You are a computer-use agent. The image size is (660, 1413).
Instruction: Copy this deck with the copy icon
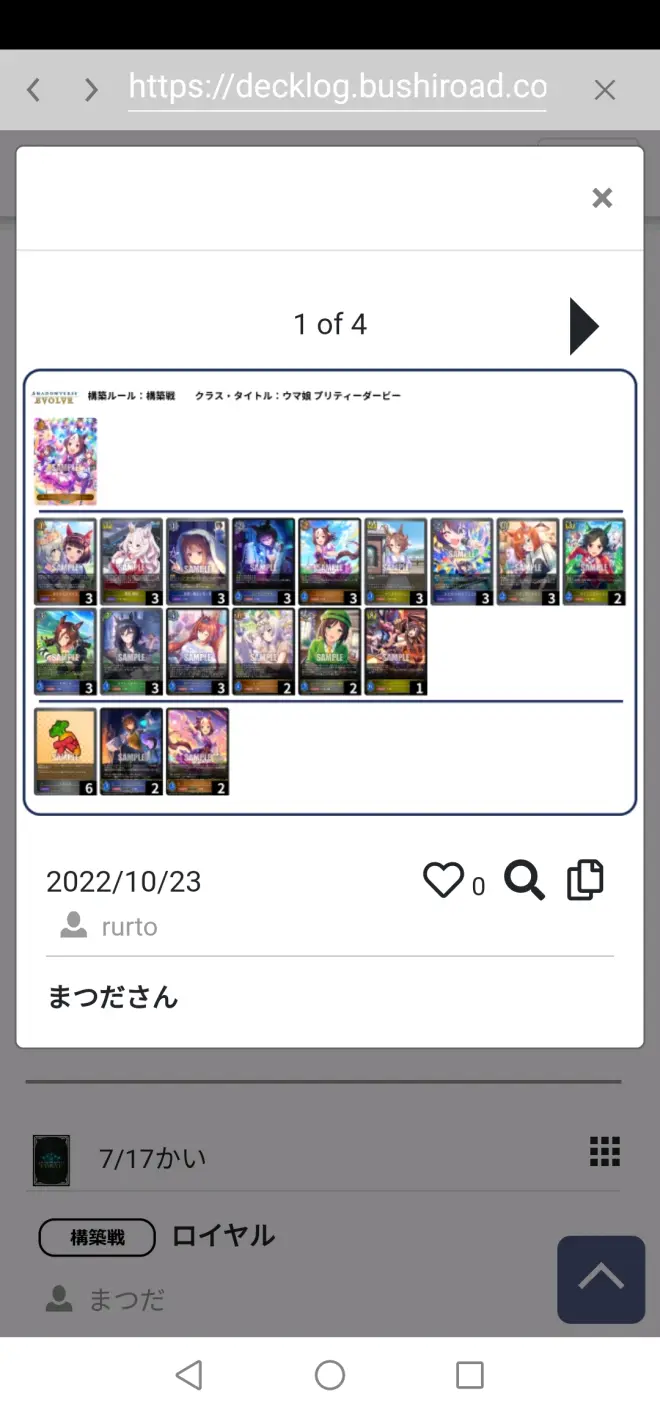pyautogui.click(x=585, y=880)
